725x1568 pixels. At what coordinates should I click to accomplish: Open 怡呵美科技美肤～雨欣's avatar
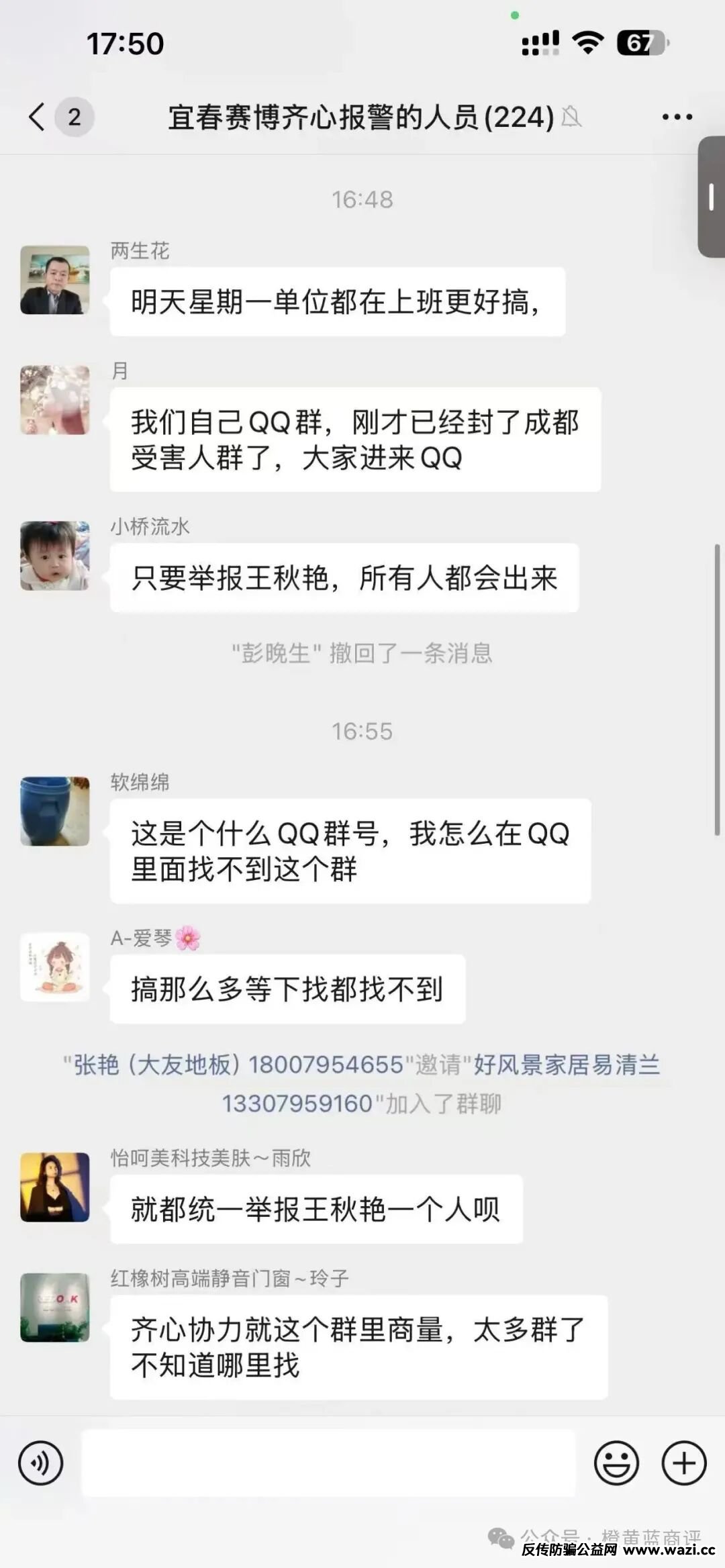click(55, 1187)
